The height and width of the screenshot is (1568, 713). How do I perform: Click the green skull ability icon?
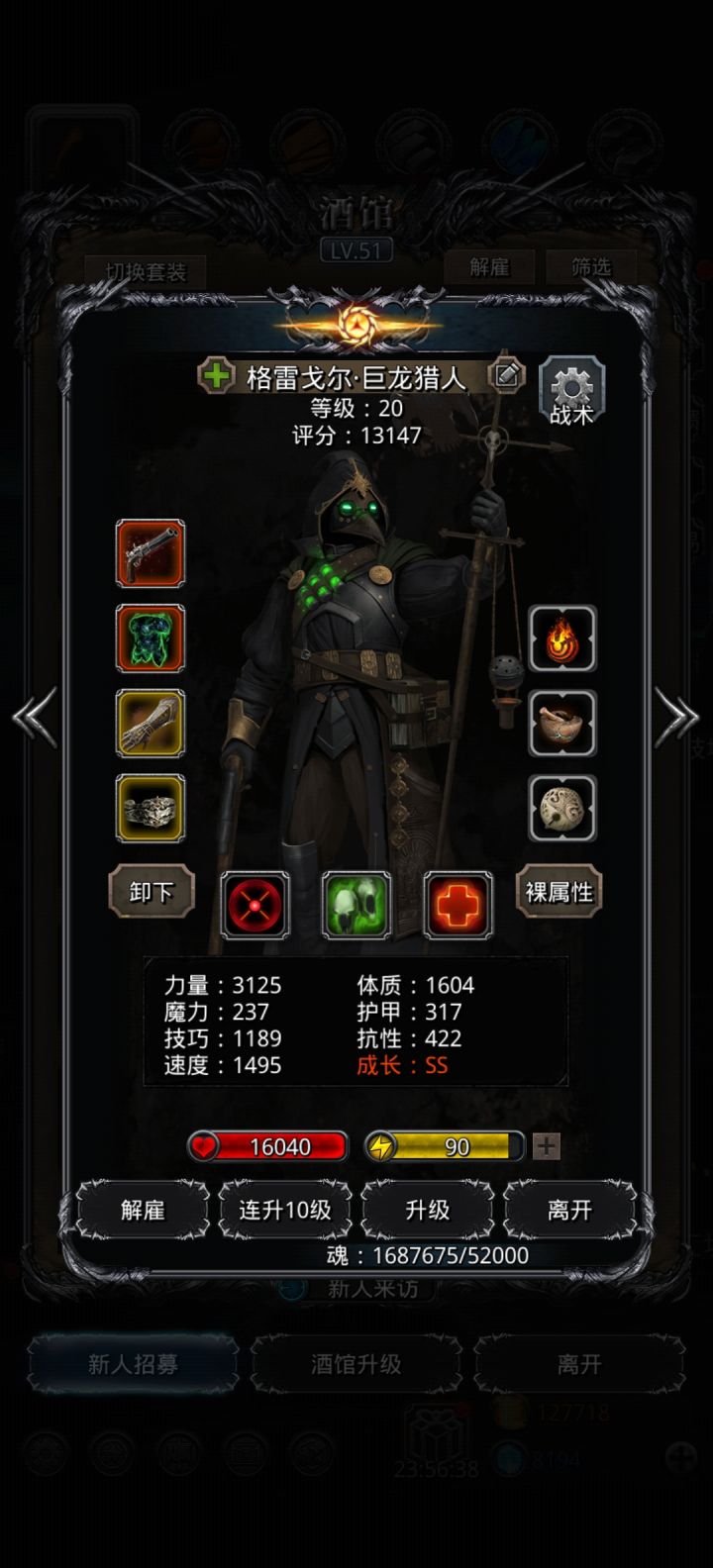[356, 904]
